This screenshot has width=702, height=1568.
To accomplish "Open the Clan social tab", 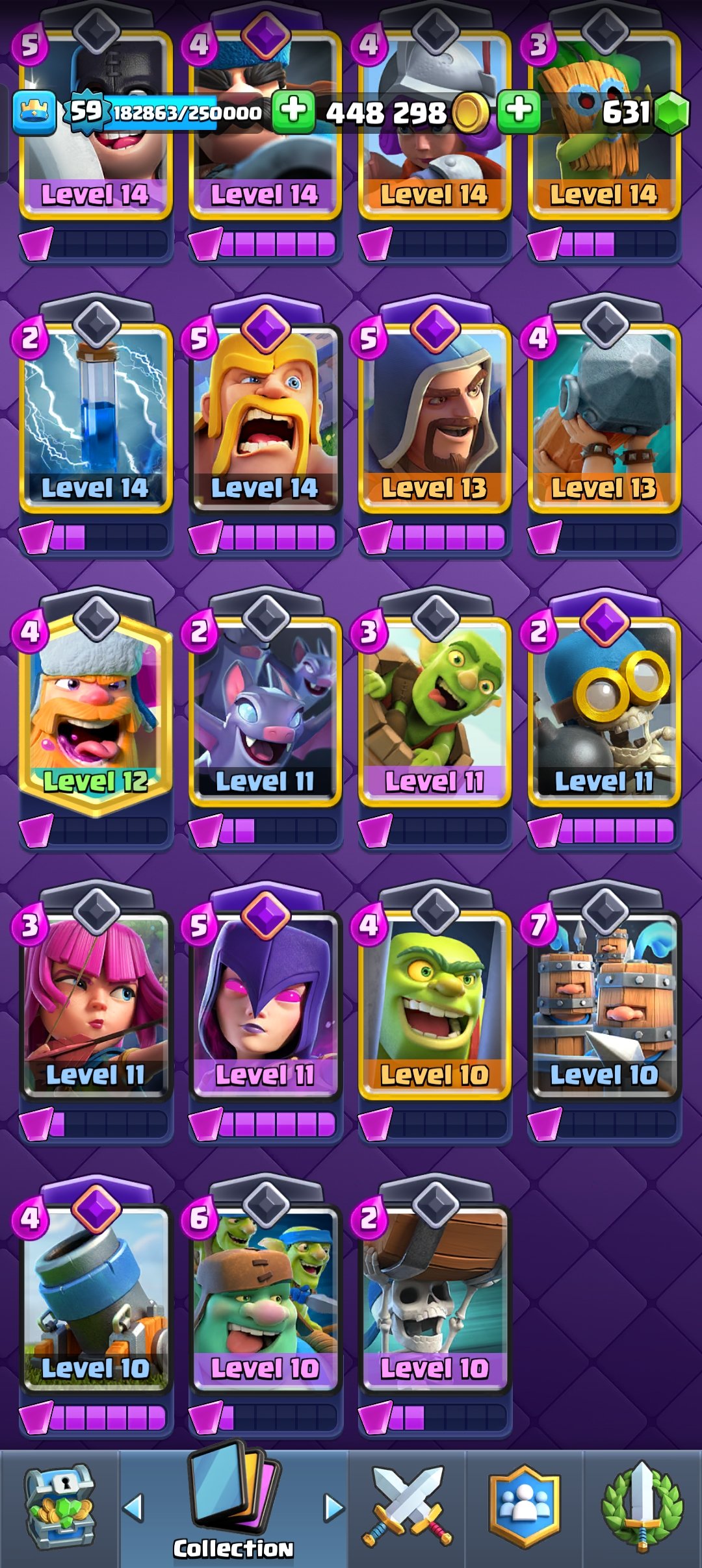I will tap(525, 1507).
